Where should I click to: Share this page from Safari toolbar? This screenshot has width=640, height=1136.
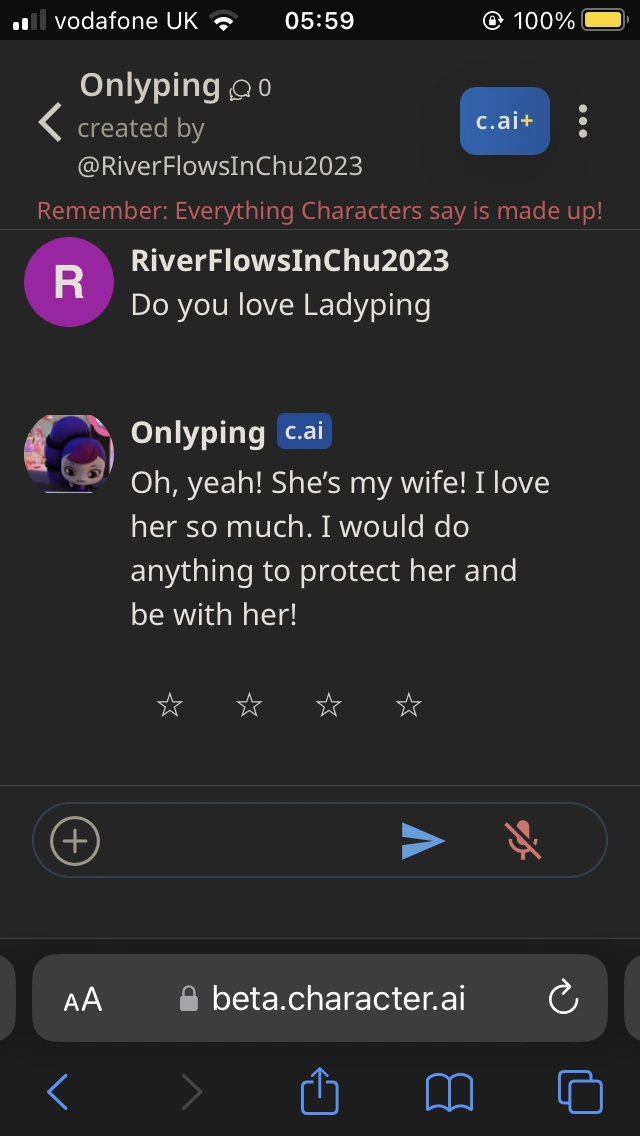[320, 1091]
